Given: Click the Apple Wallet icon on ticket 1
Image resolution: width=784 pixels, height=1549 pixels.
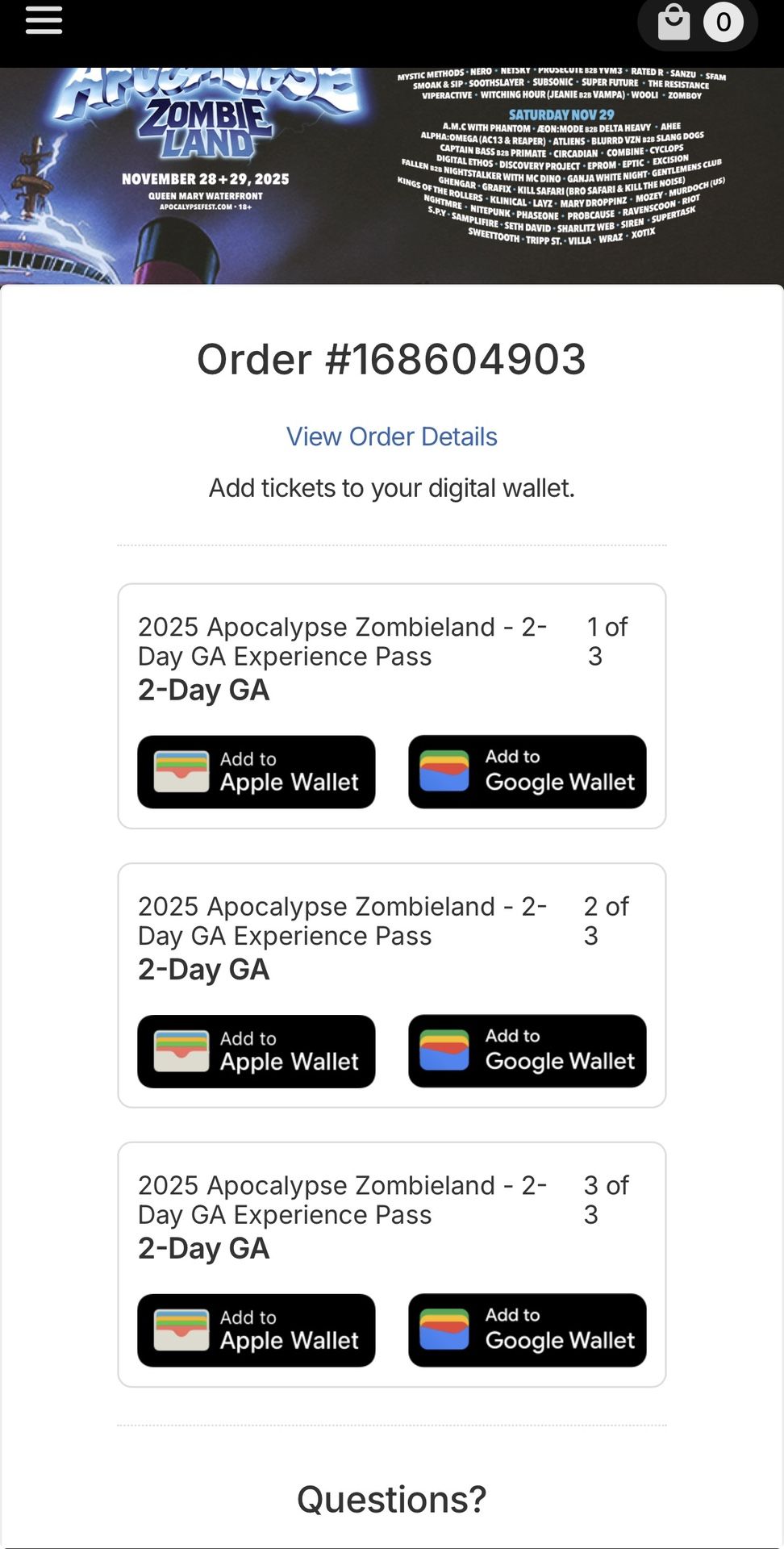Looking at the screenshot, I should click(x=181, y=771).
